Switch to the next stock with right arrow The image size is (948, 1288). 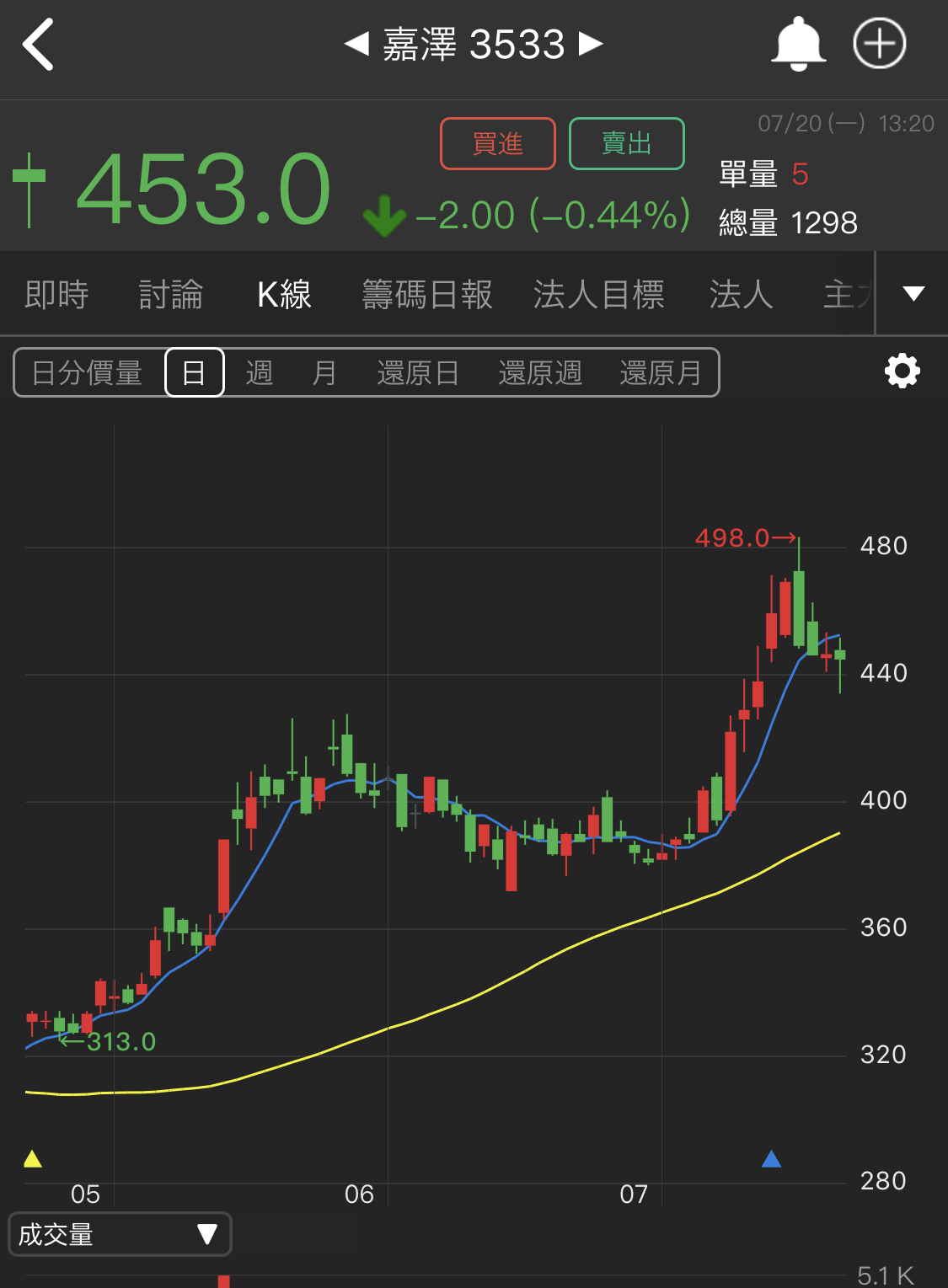pos(592,44)
